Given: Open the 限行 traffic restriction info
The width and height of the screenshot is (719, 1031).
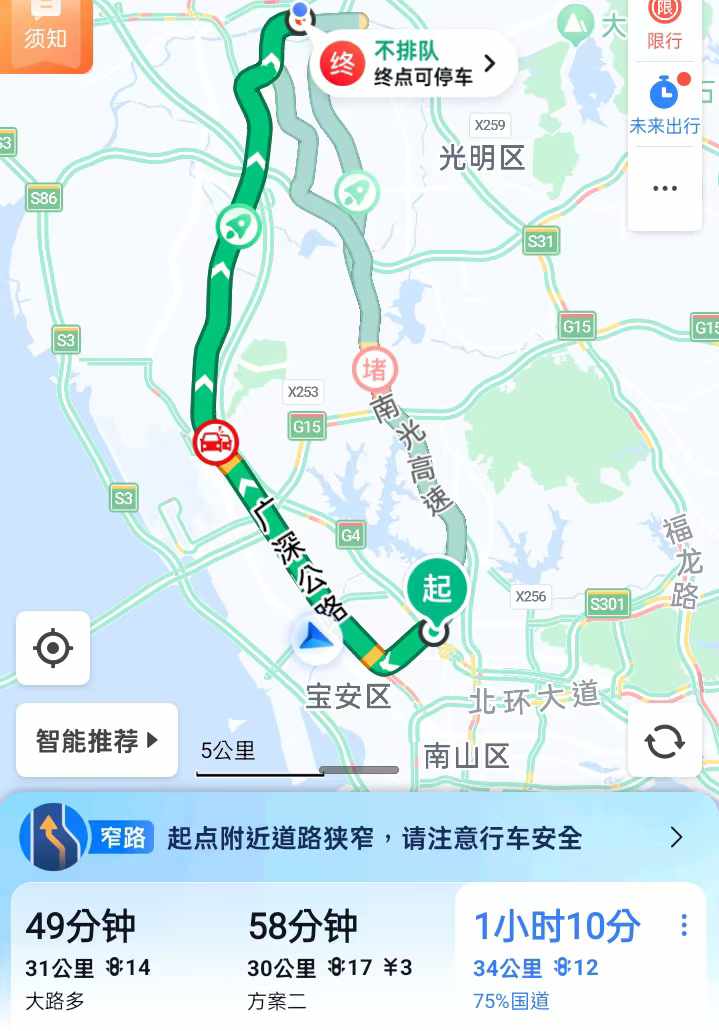Looking at the screenshot, I should tap(664, 24).
